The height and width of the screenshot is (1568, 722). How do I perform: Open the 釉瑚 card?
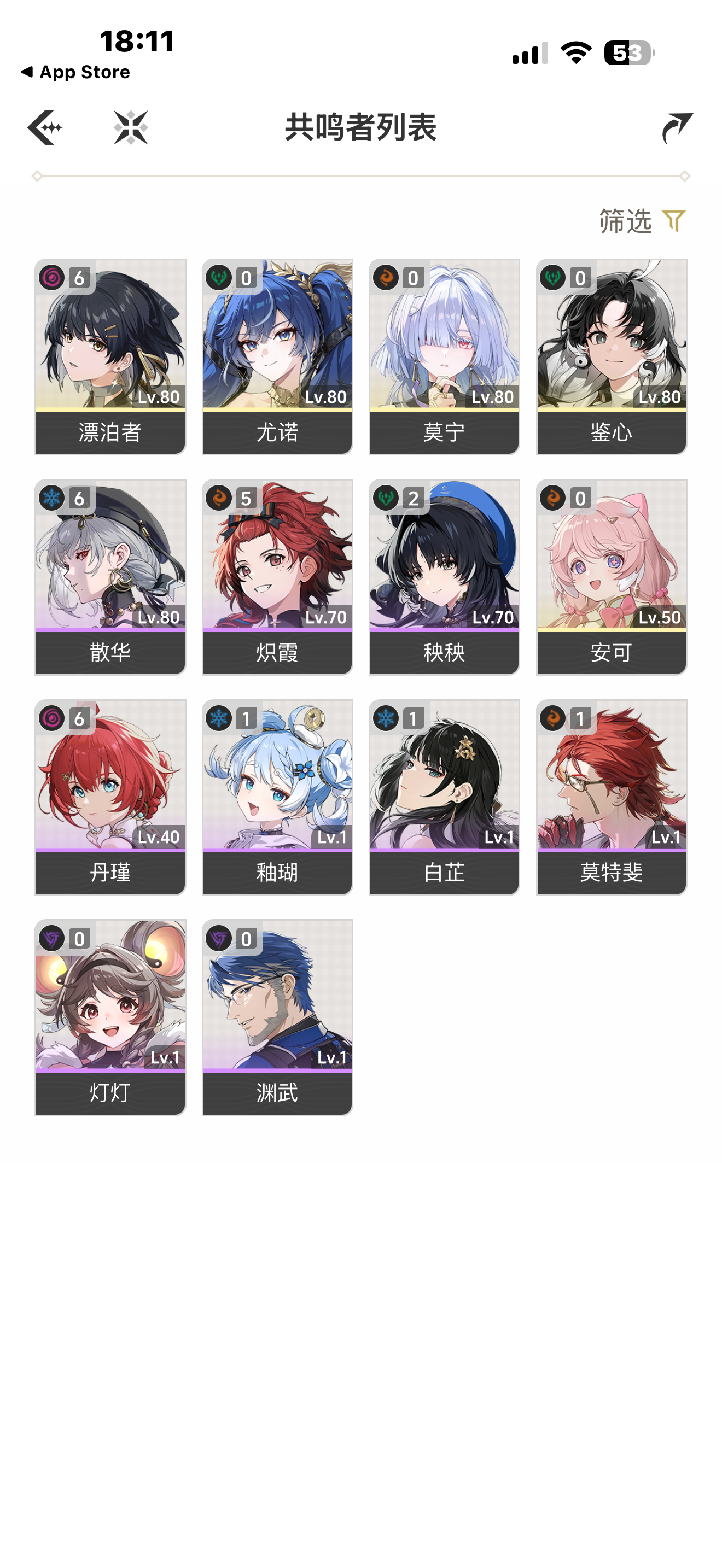[277, 797]
